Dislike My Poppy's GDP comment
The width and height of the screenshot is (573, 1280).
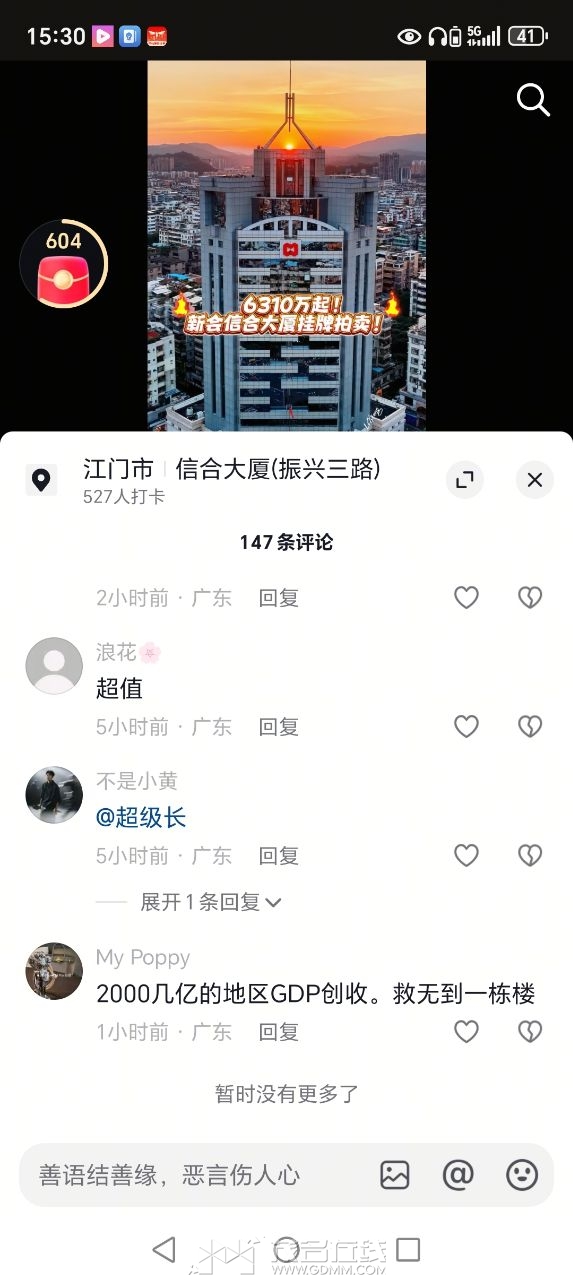[529, 1032]
